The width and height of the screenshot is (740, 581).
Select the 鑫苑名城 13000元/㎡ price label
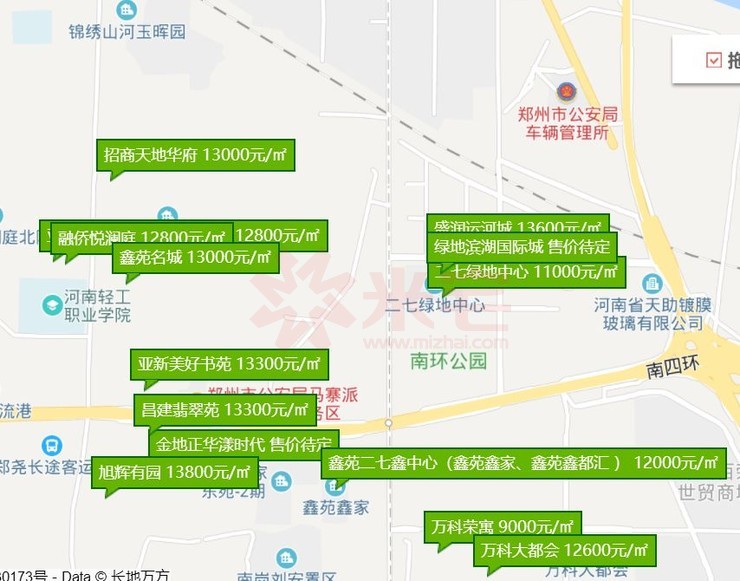point(195,258)
